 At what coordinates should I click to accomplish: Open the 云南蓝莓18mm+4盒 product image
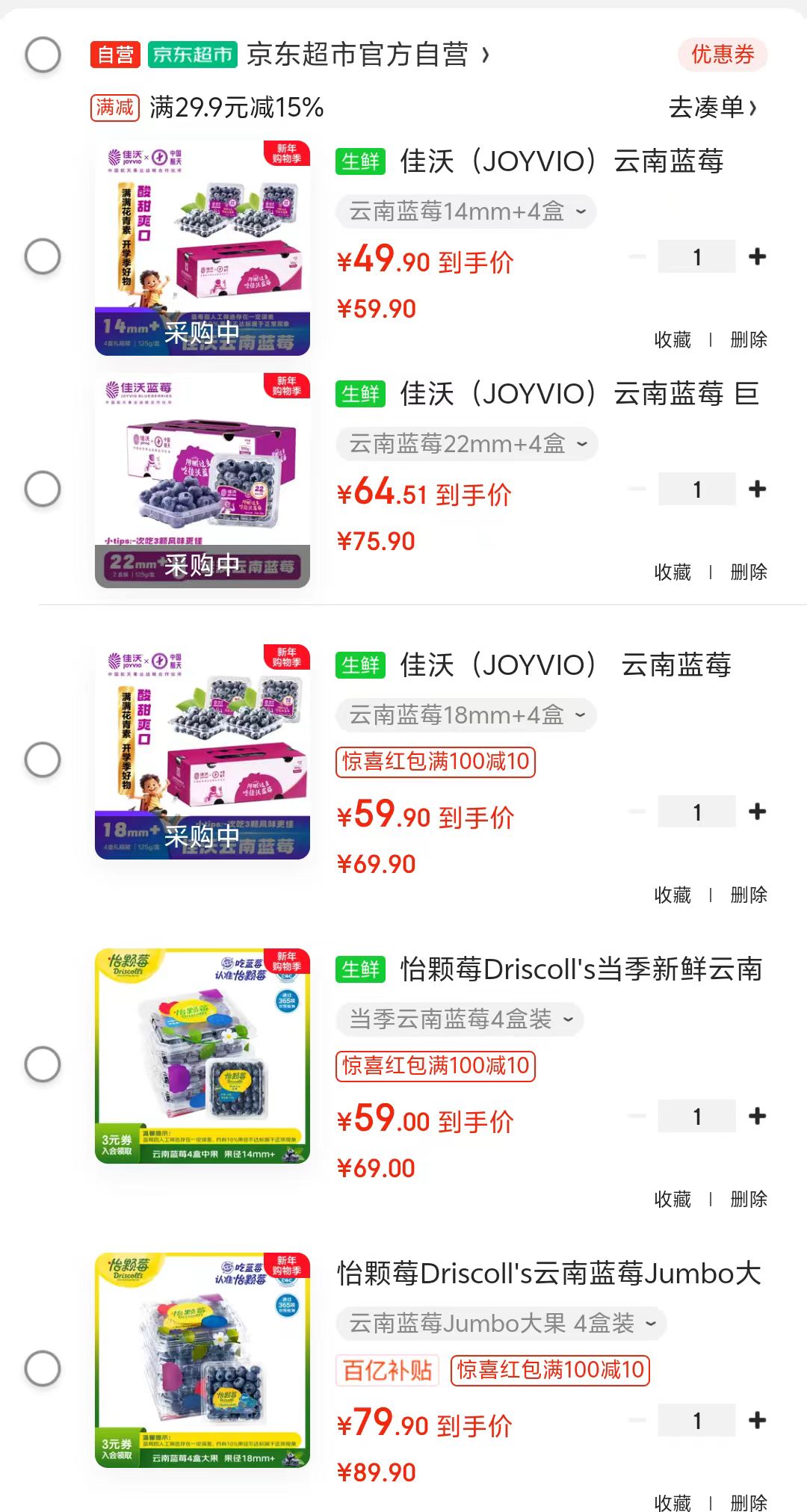click(x=202, y=751)
